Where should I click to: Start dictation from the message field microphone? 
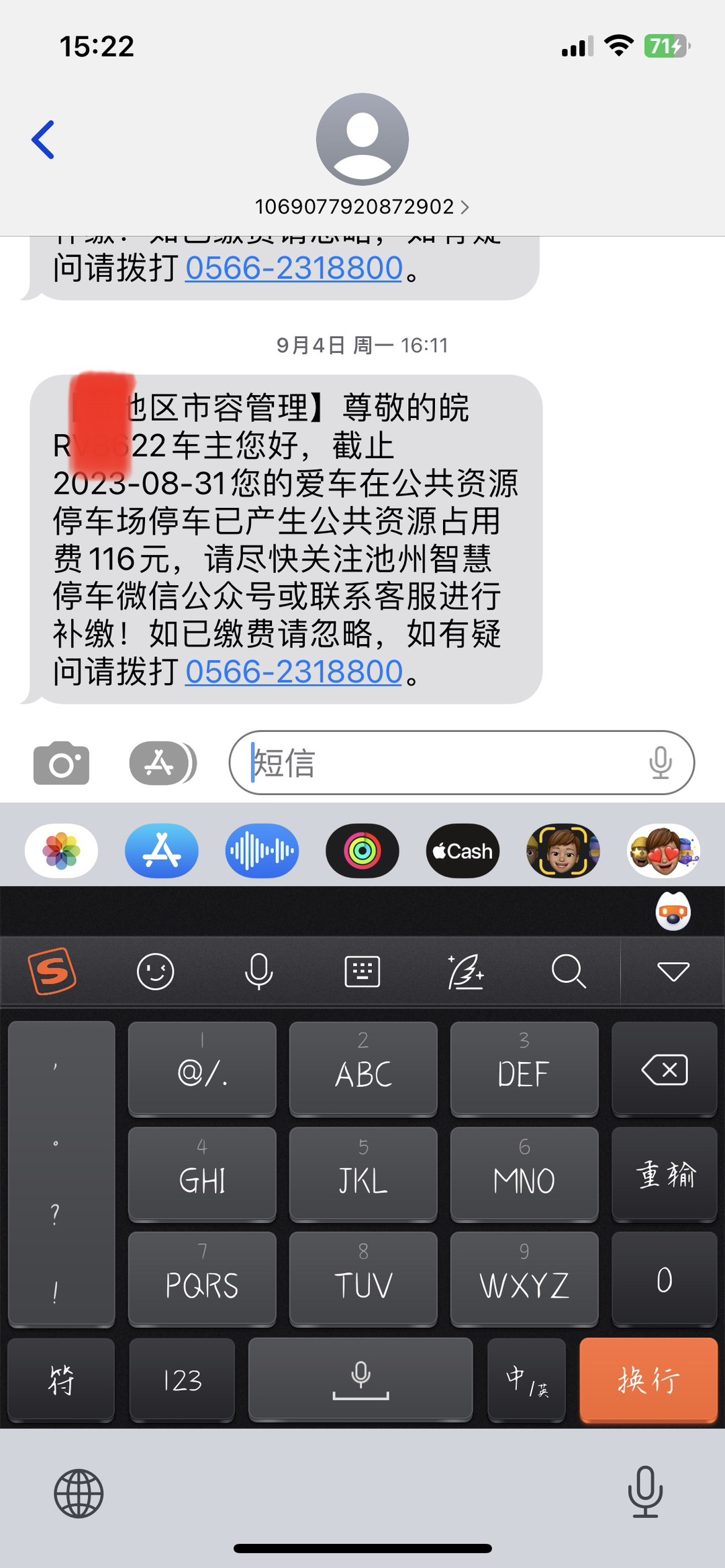[661, 763]
